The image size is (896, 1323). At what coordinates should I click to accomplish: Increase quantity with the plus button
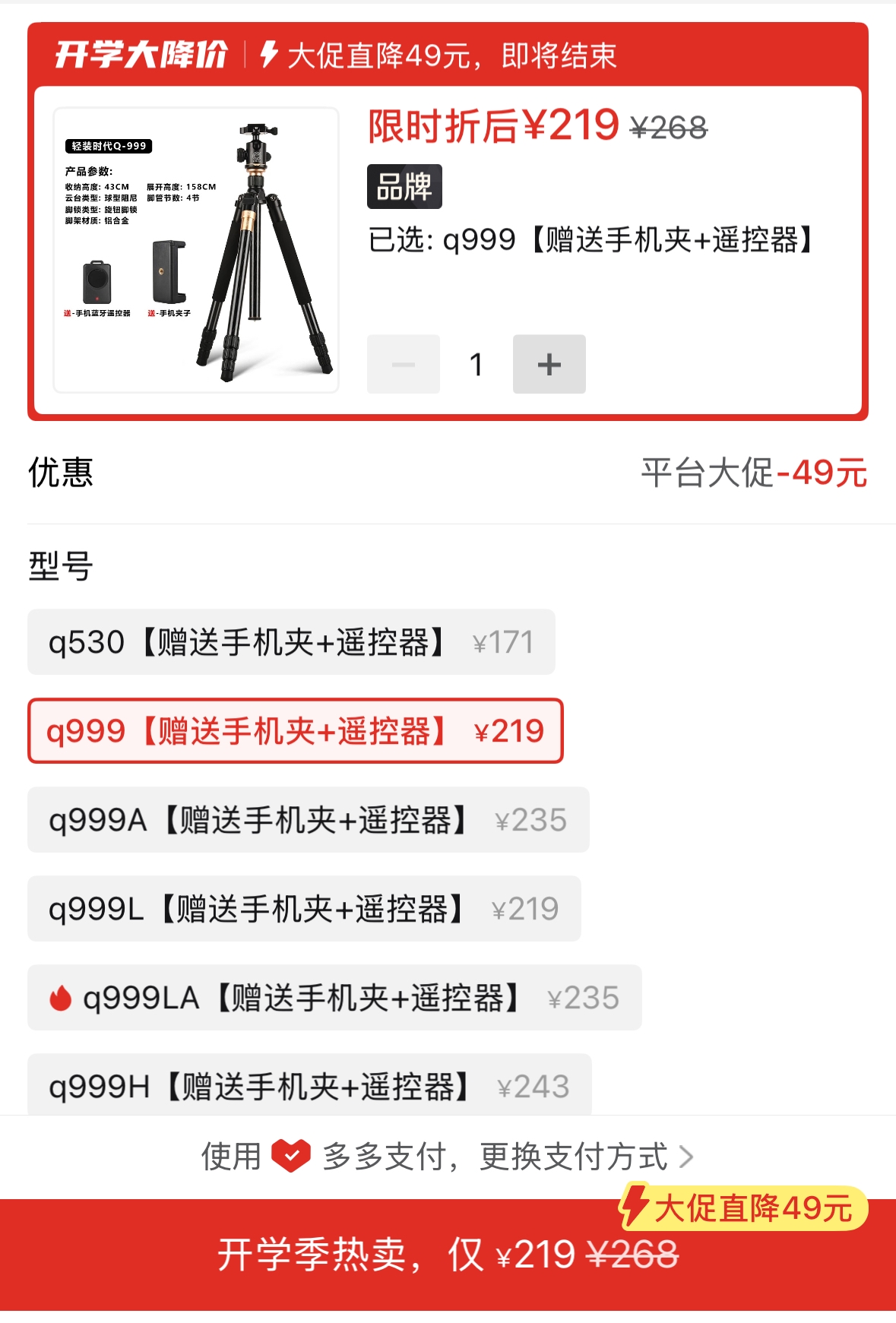click(549, 364)
